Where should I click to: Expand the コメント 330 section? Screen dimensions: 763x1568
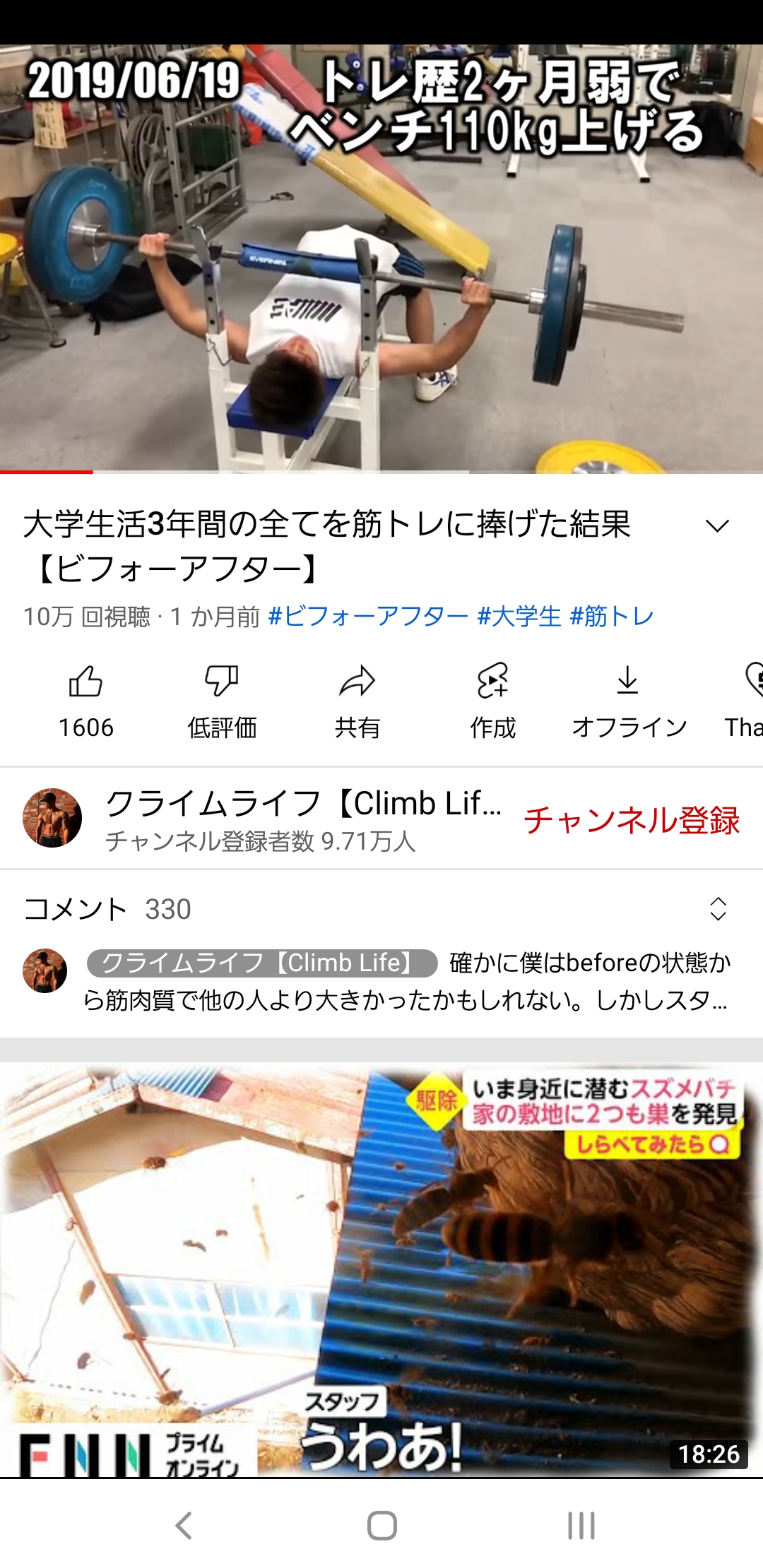[x=381, y=909]
